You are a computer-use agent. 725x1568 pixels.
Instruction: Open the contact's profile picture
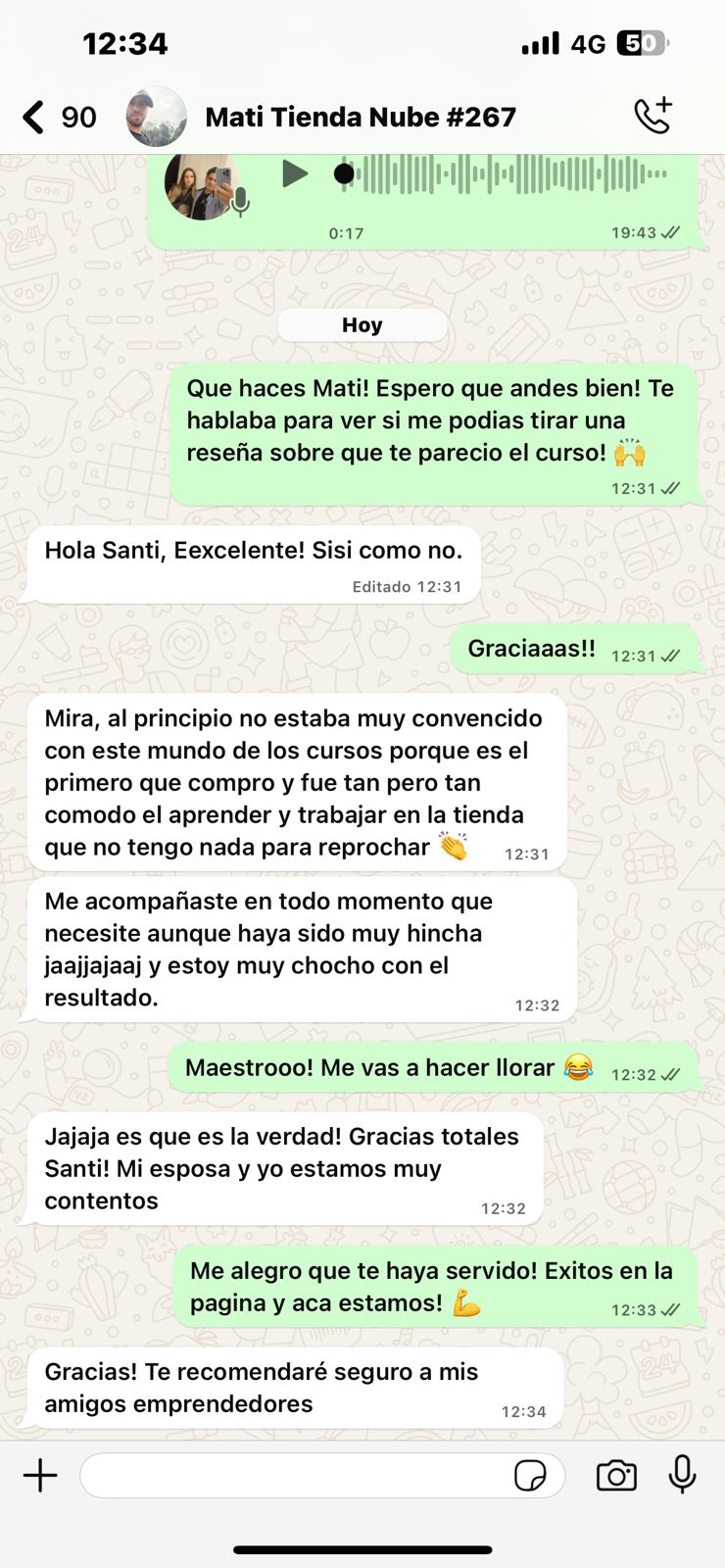157,117
